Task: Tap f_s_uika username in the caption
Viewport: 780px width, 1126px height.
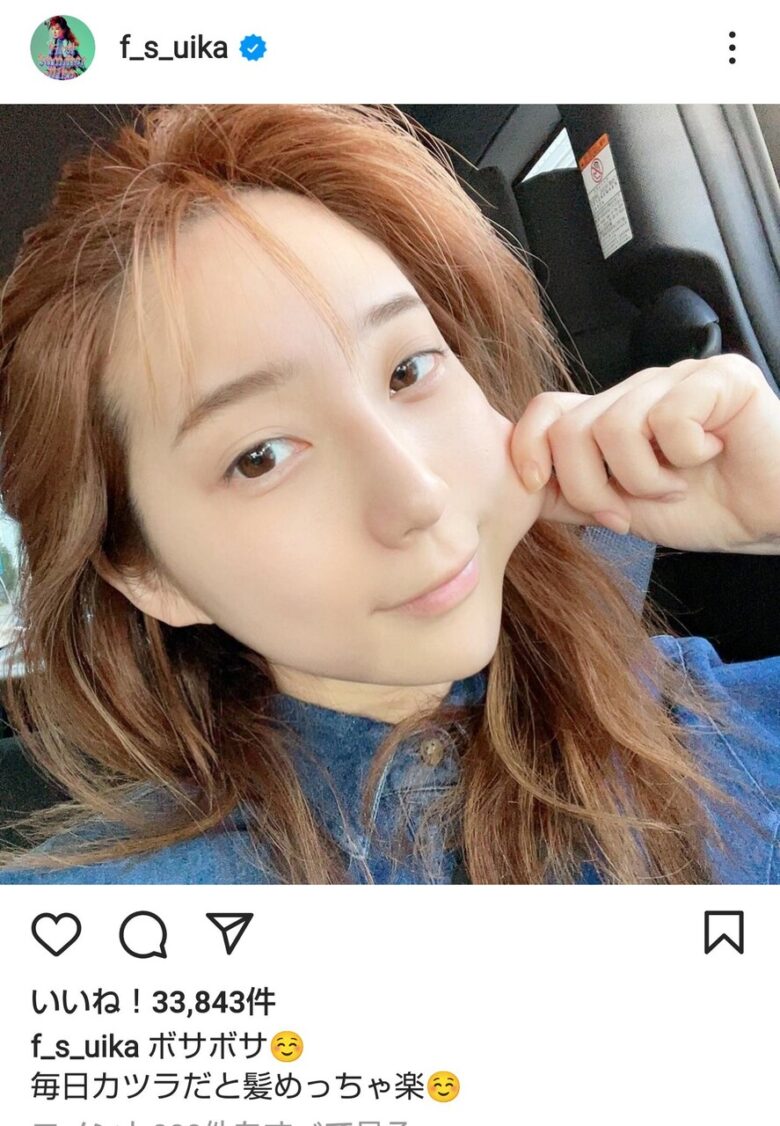Action: tap(84, 1046)
